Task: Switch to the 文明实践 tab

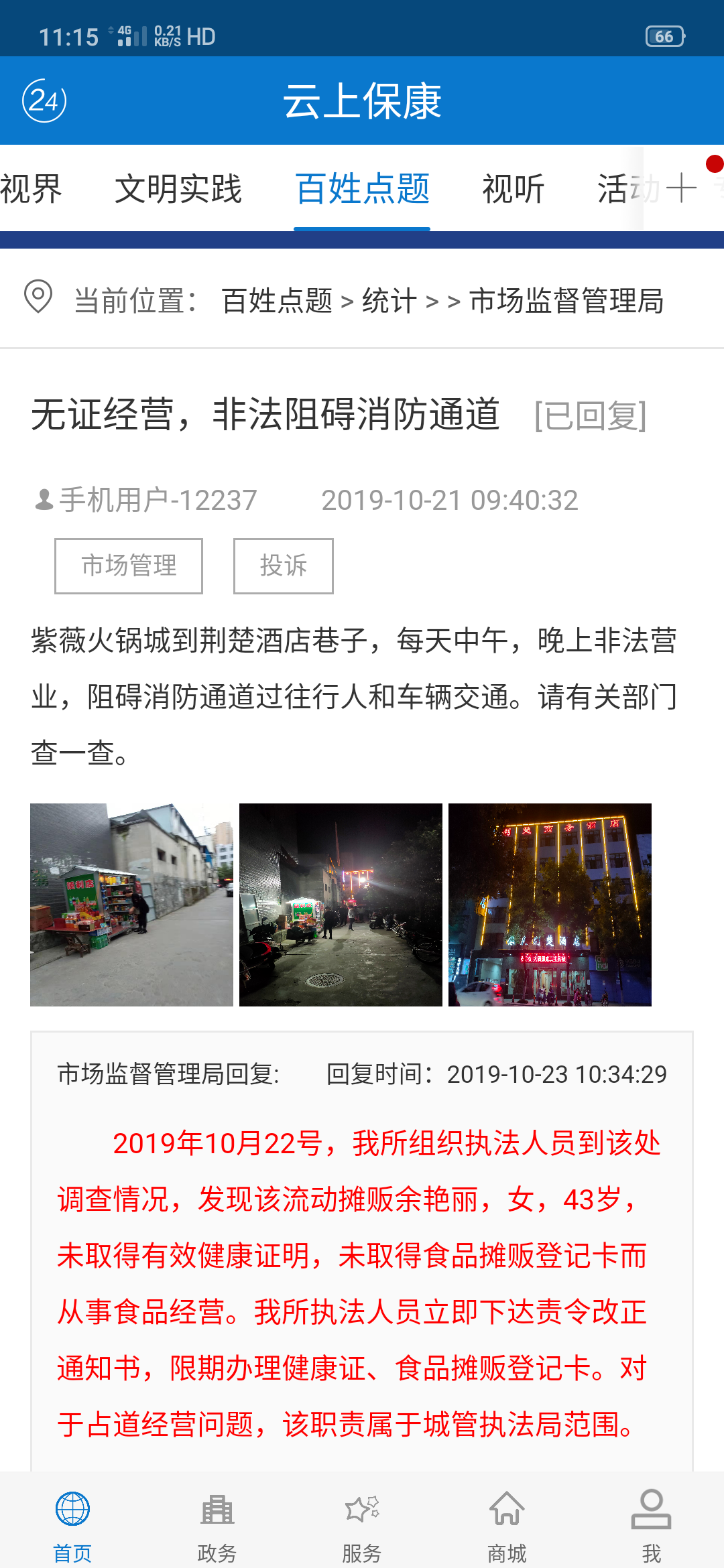Action: pyautogui.click(x=178, y=189)
